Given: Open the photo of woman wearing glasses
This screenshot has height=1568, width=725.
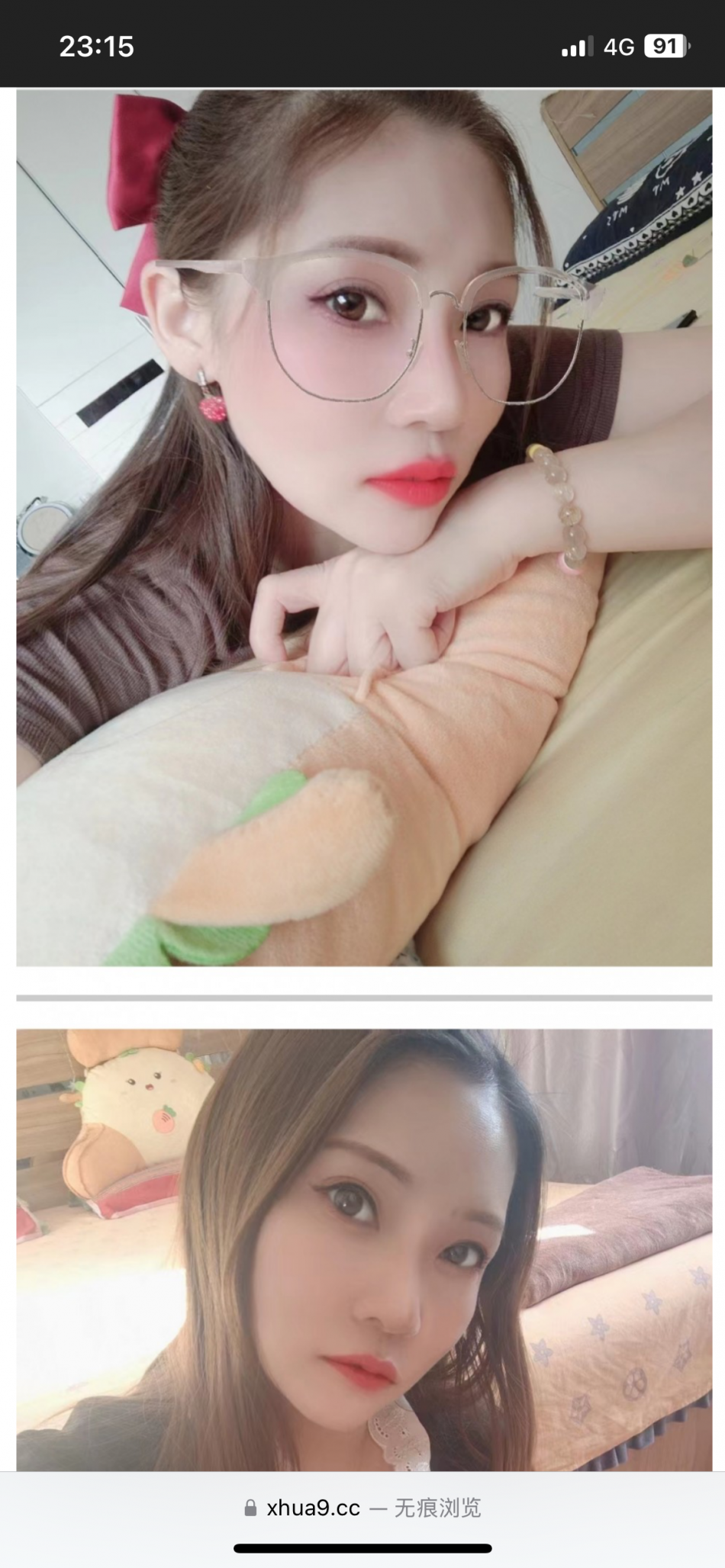Looking at the screenshot, I should (362, 526).
